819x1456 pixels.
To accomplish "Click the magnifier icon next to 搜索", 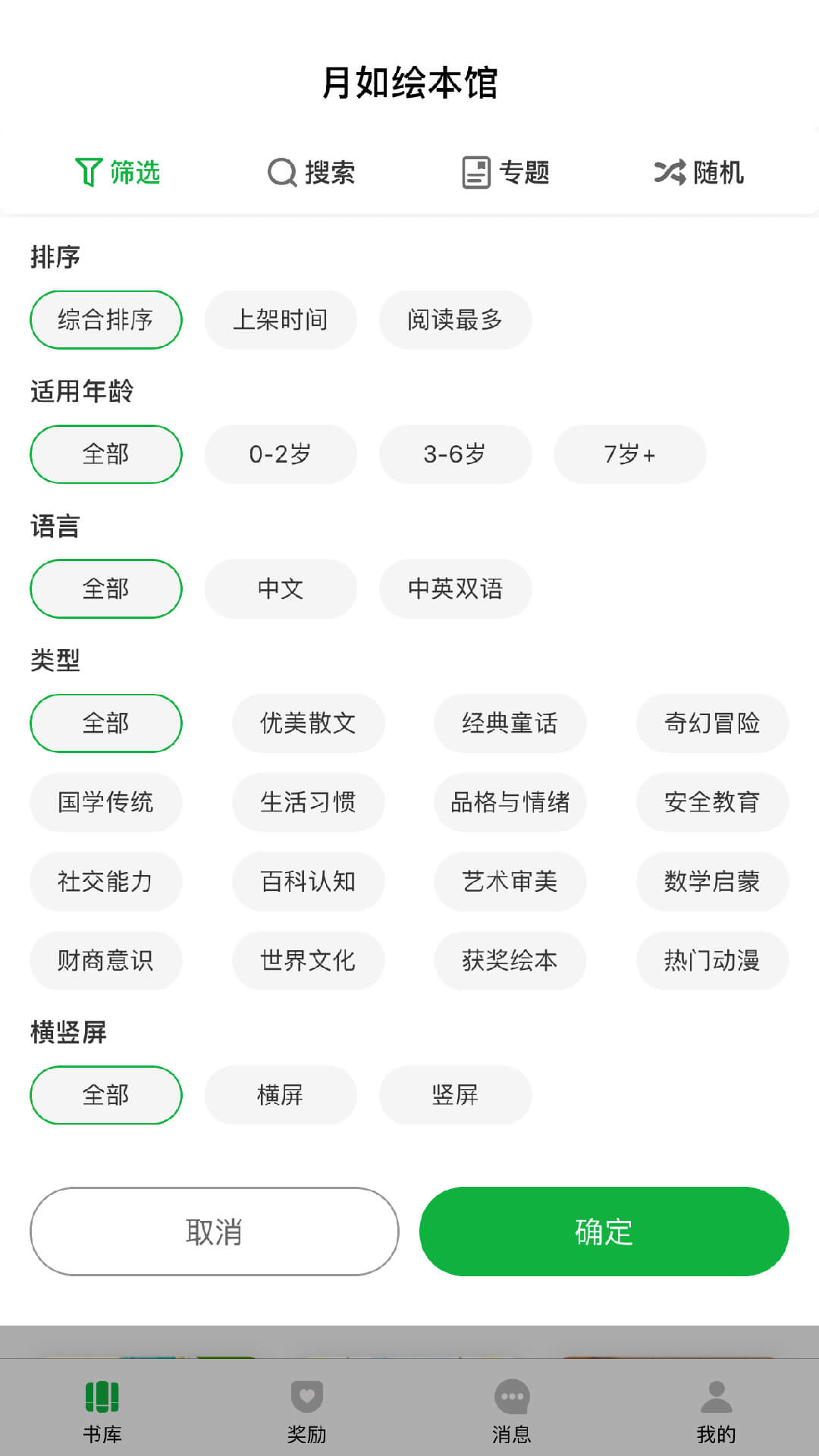I will click(x=281, y=172).
